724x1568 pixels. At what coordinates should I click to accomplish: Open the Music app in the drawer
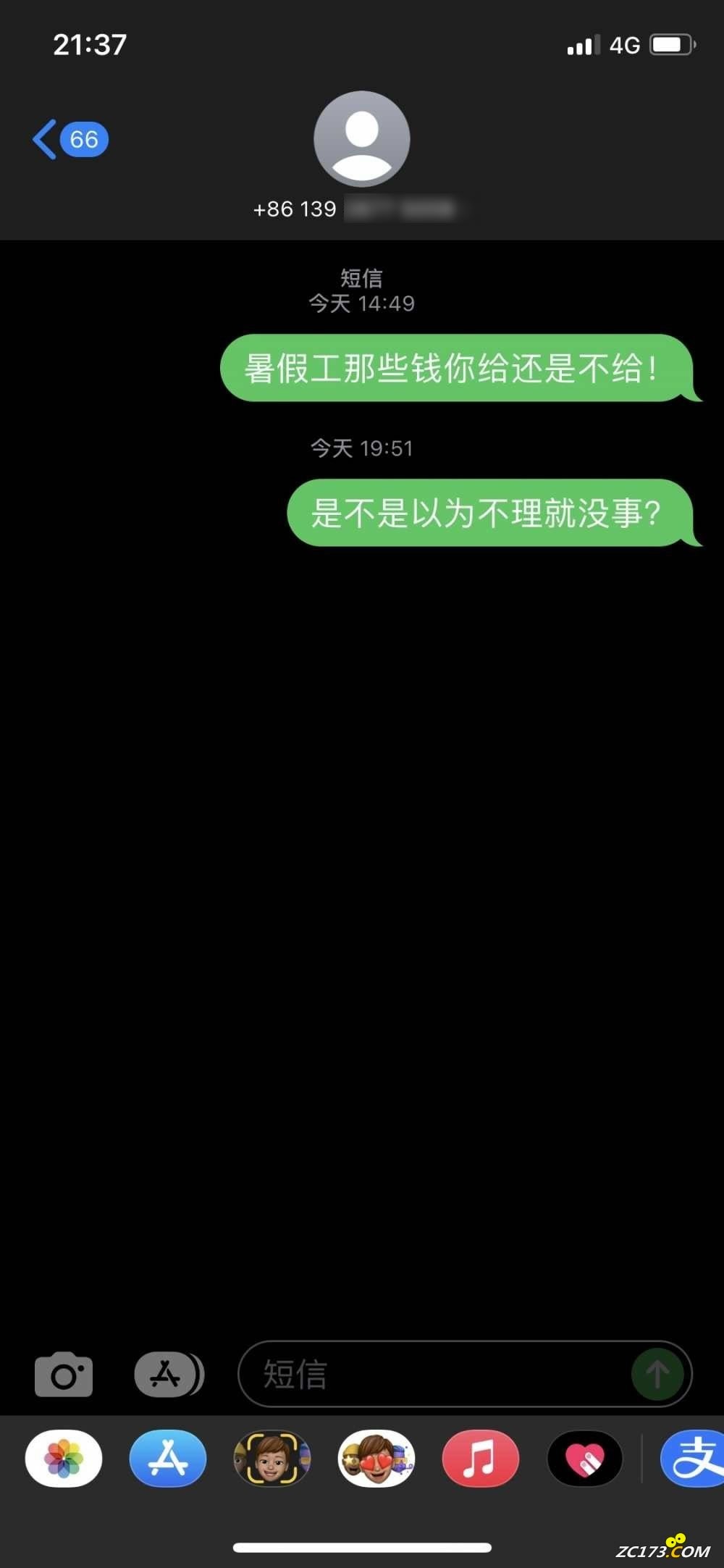coord(480,1458)
